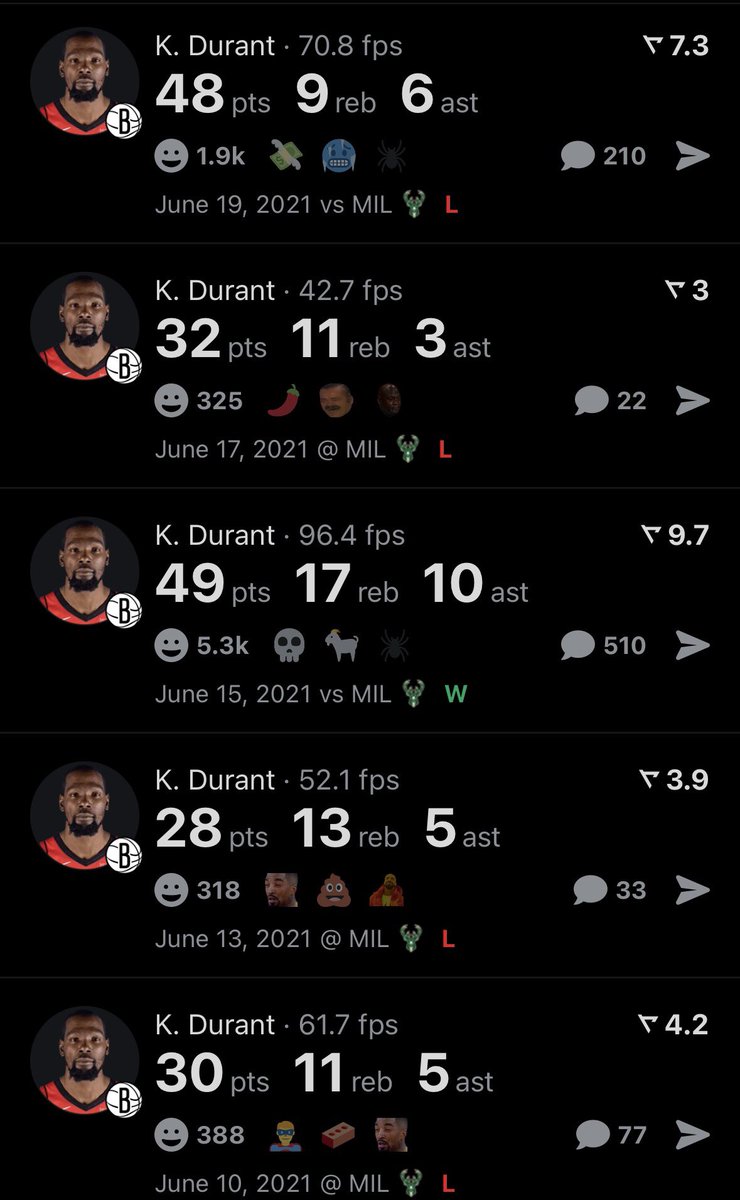Open the 33 comments on June 13 game
This screenshot has height=1200, width=740.
coord(610,890)
